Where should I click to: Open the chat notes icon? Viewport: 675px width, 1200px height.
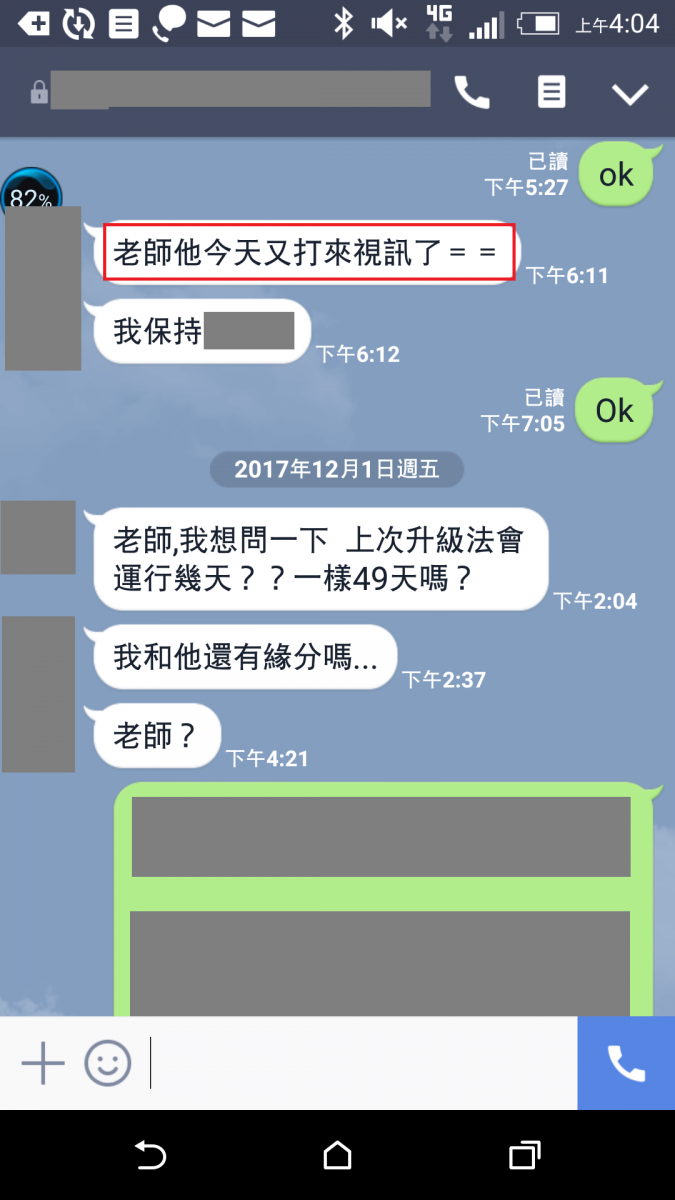click(x=551, y=93)
